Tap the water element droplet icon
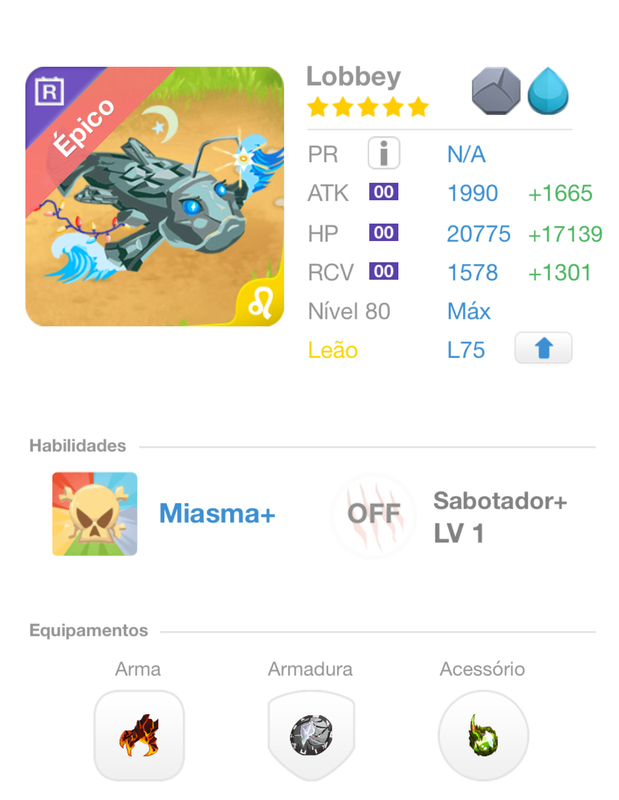Screen dimensions: 619x800 (547, 91)
